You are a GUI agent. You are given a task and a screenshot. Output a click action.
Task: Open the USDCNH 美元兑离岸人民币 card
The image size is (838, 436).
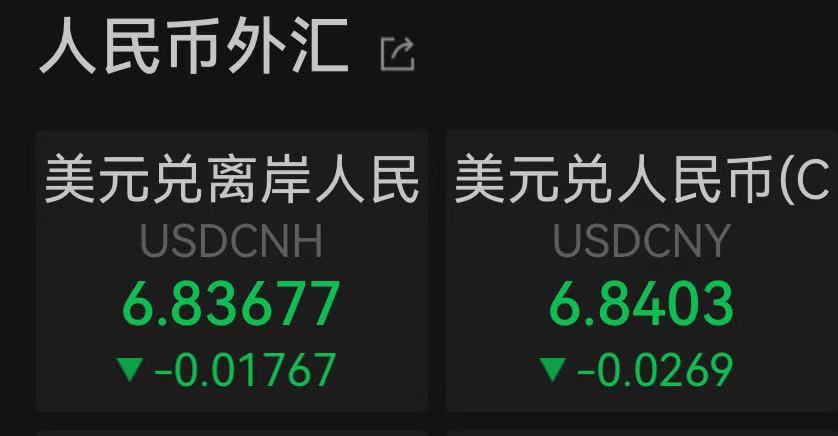[x=232, y=270]
